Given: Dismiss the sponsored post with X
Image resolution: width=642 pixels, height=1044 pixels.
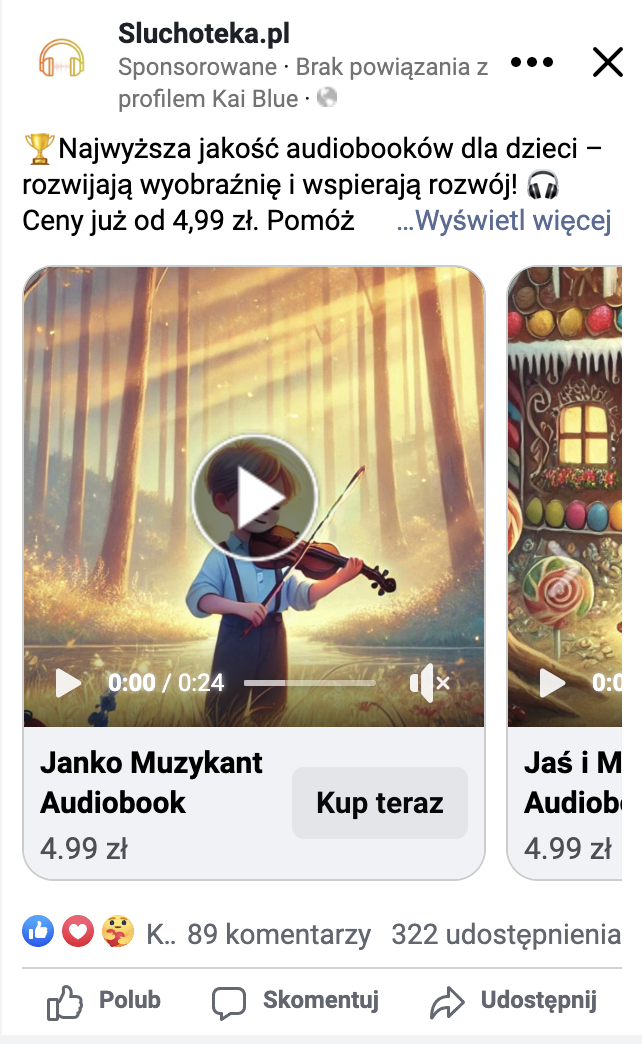Looking at the screenshot, I should click(608, 62).
